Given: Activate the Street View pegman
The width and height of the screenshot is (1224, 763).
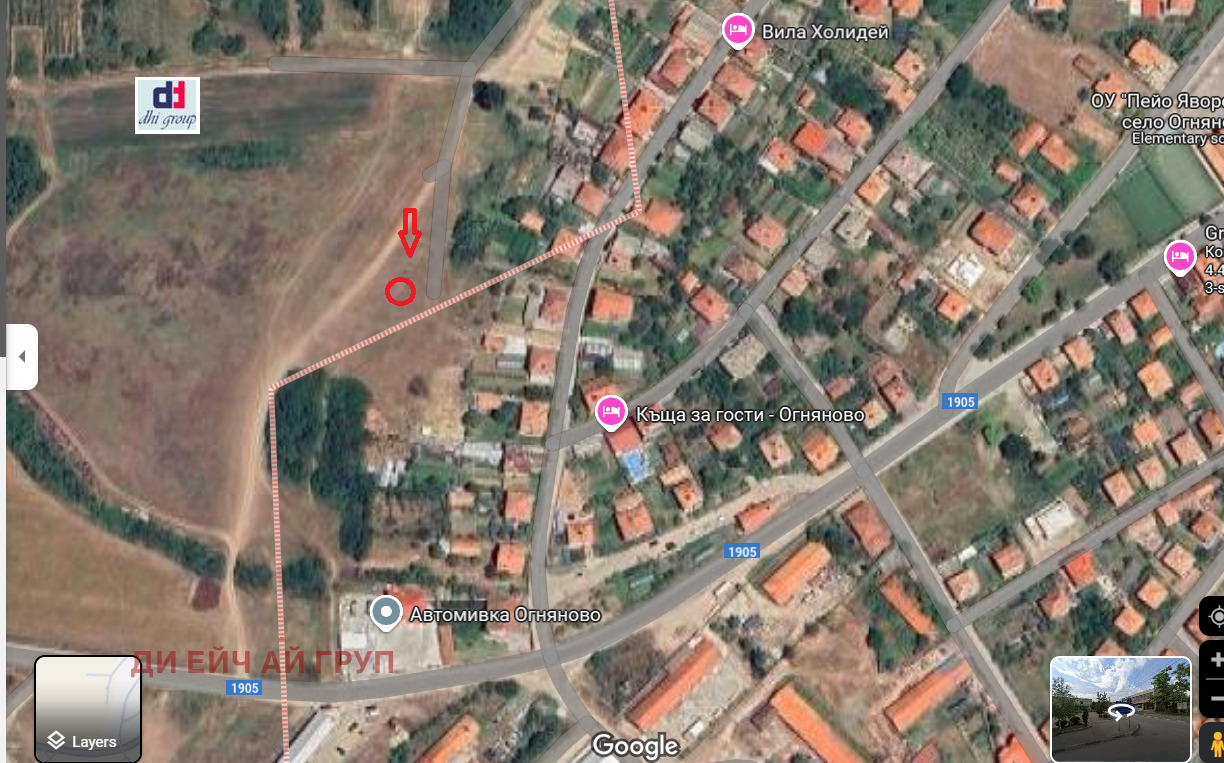Looking at the screenshot, I should (x=1215, y=744).
